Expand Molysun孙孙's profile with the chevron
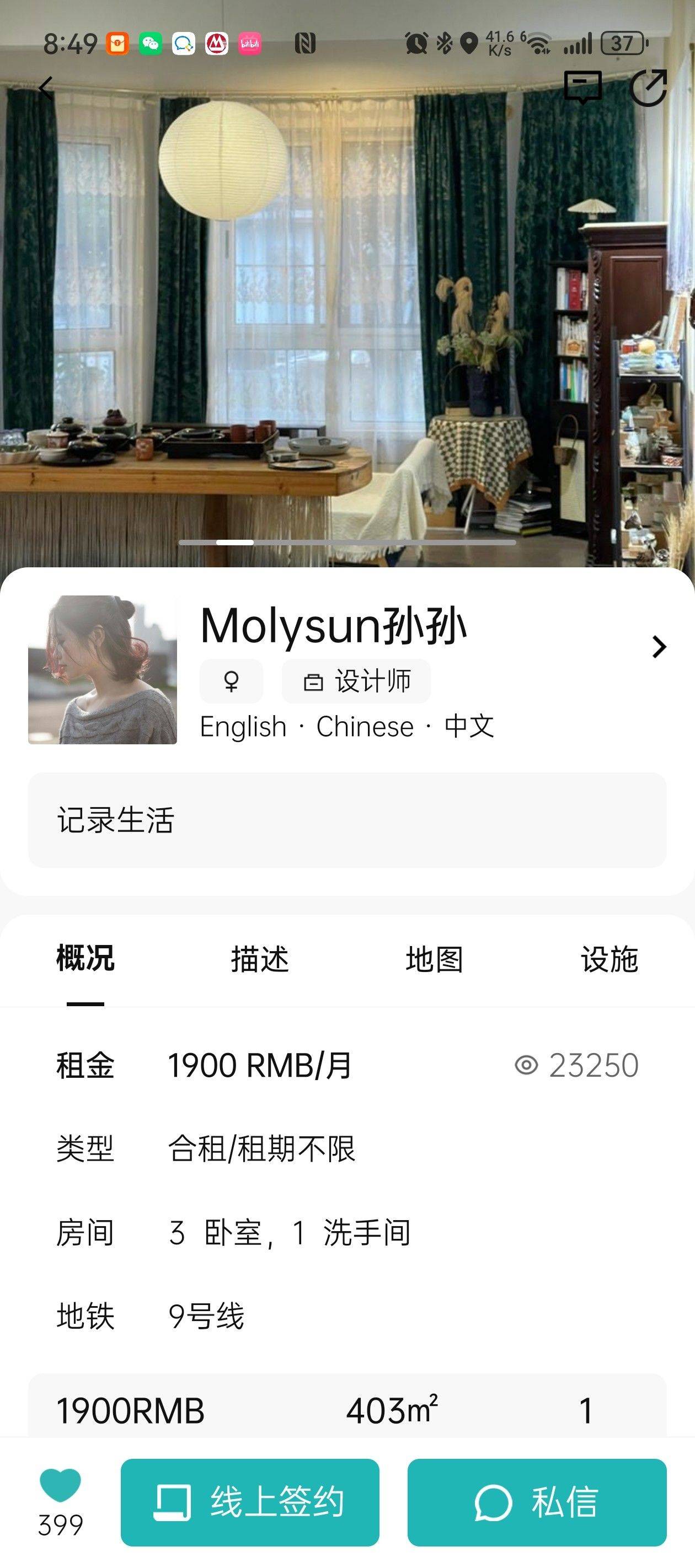The width and height of the screenshot is (695, 1568). 659,646
